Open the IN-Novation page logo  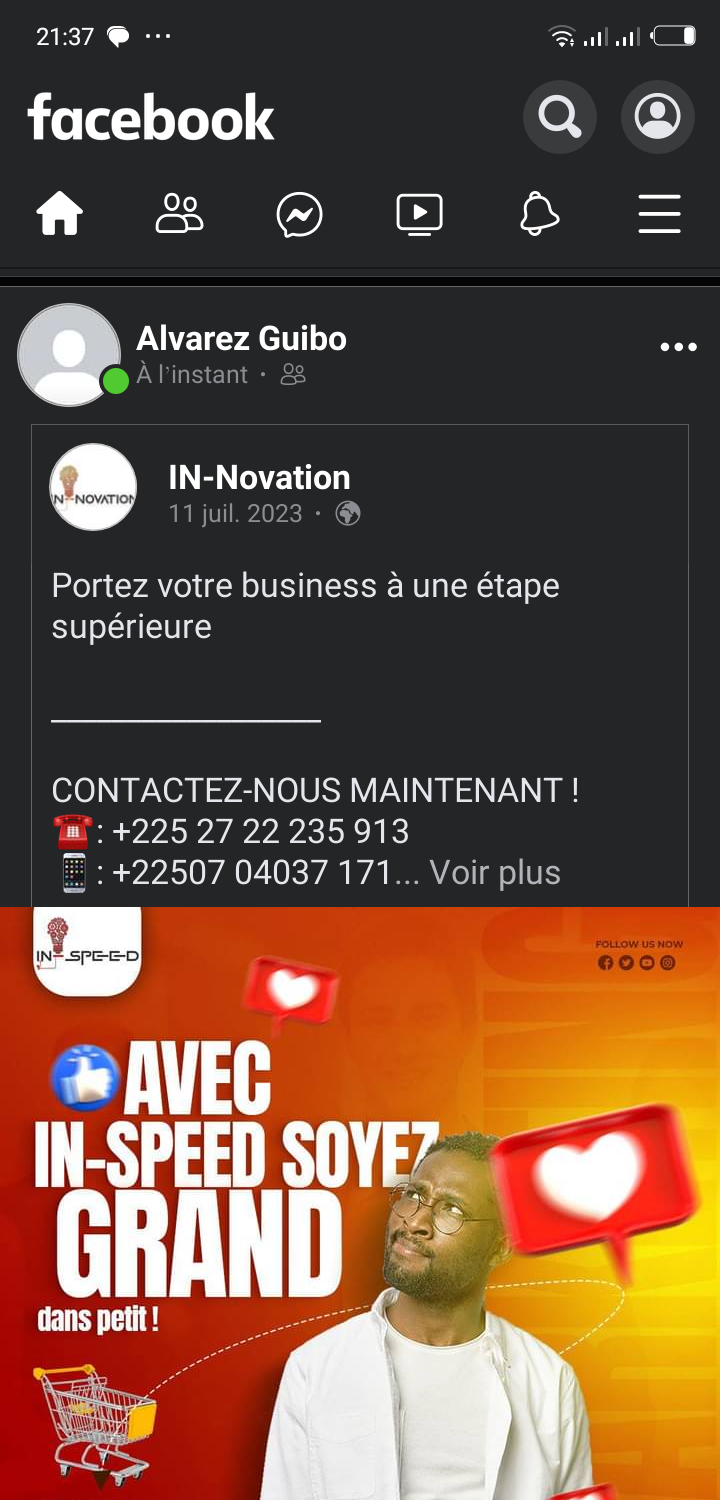pos(93,487)
